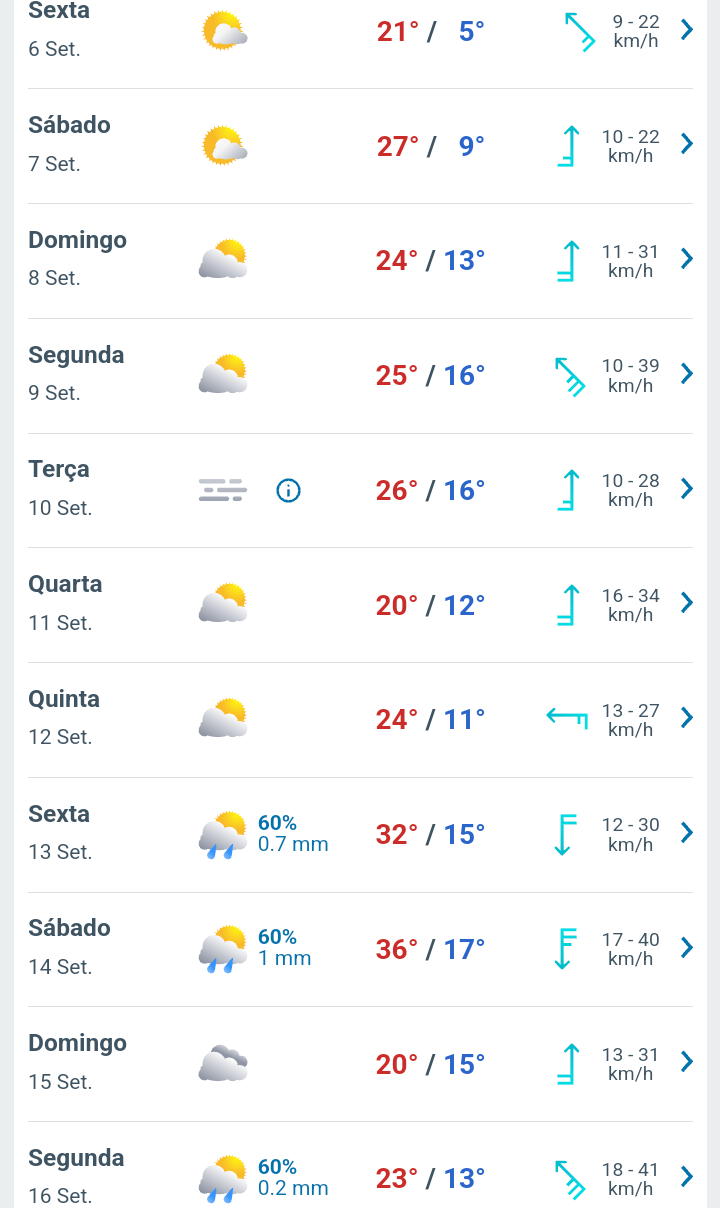
Task: Open forecast for Sexta 6 Set.
Action: click(360, 31)
